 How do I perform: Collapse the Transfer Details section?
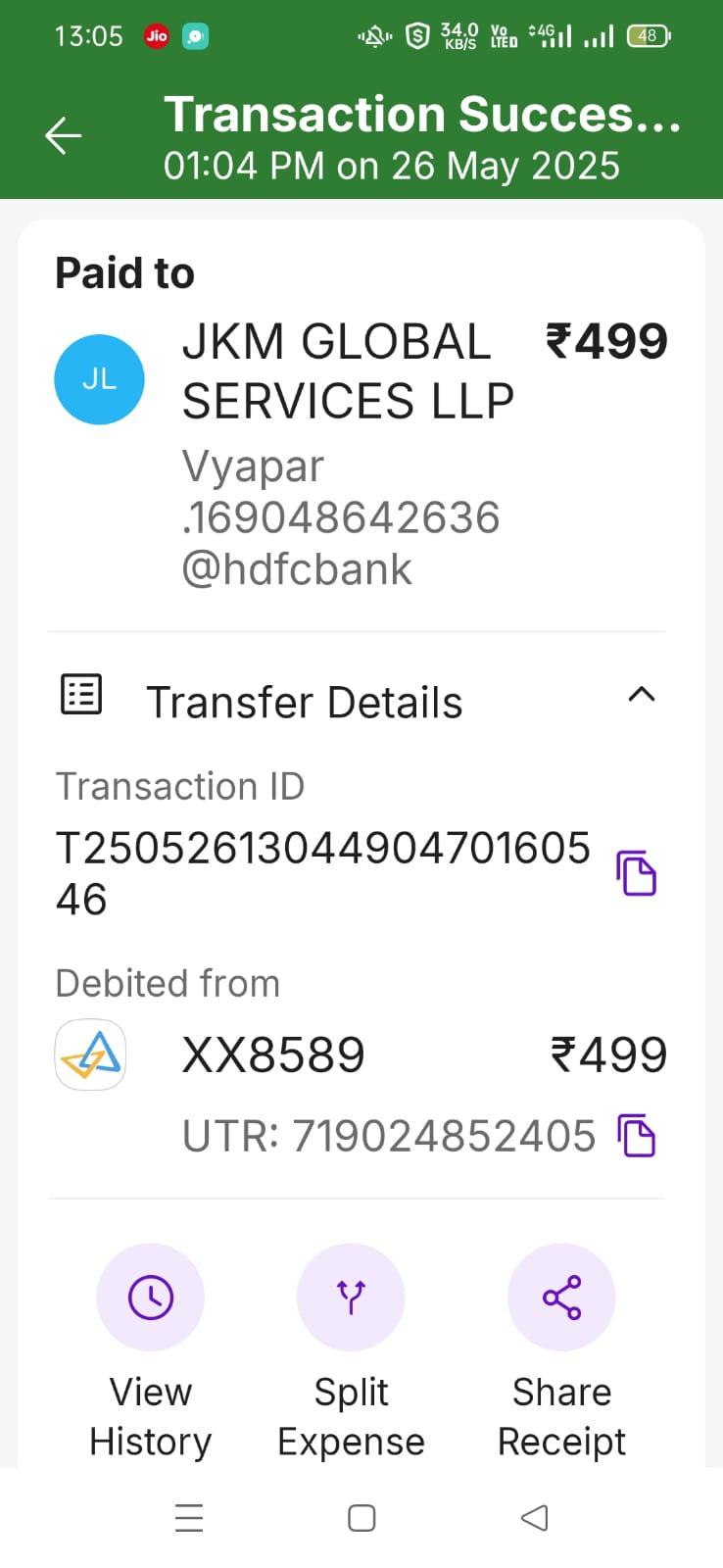(x=641, y=695)
